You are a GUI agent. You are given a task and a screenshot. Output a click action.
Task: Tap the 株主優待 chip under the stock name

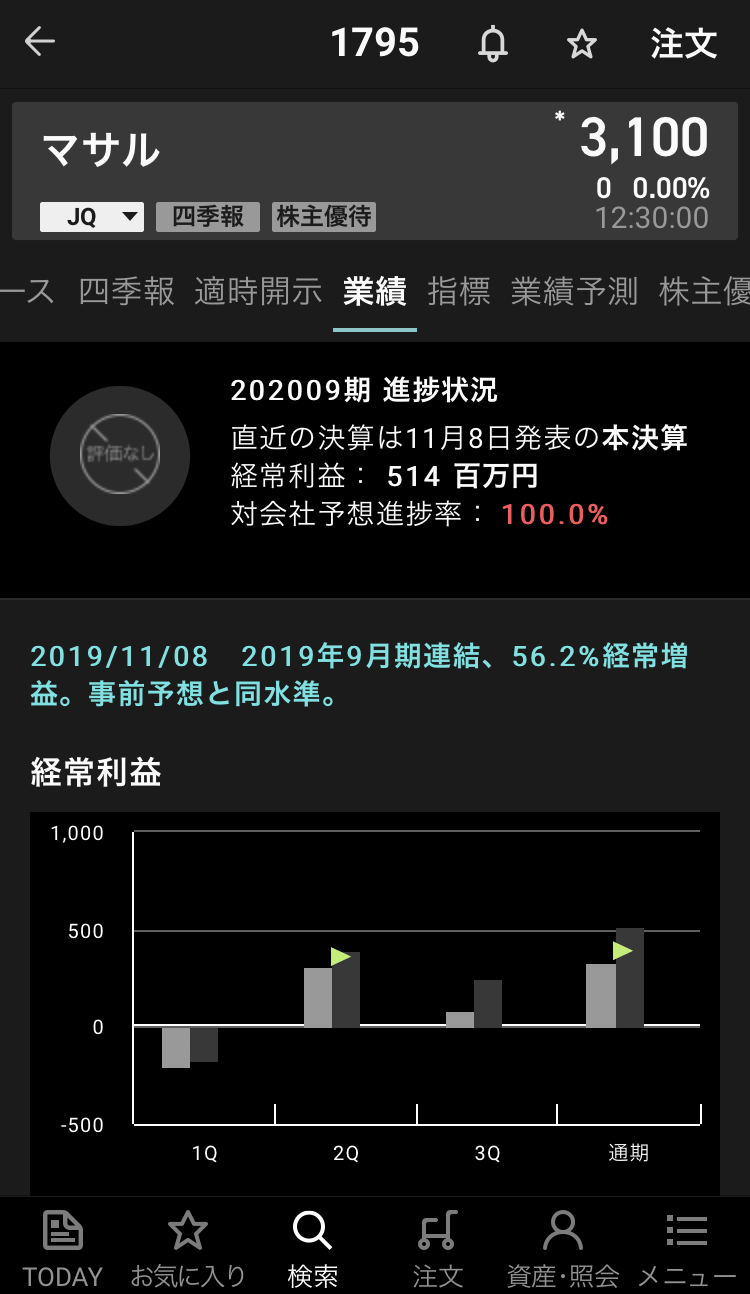[x=324, y=217]
